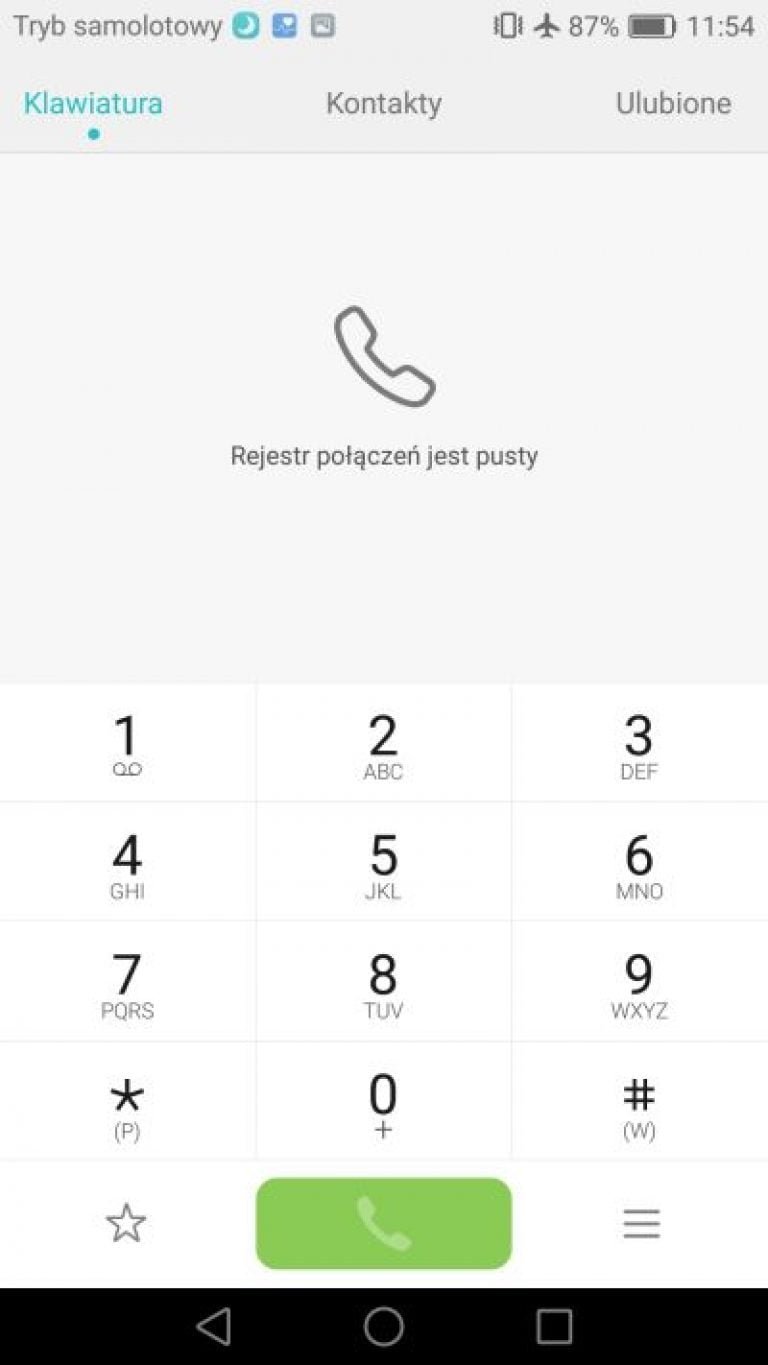Select the Klawiatura tab
The width and height of the screenshot is (768, 1365).
click(93, 103)
